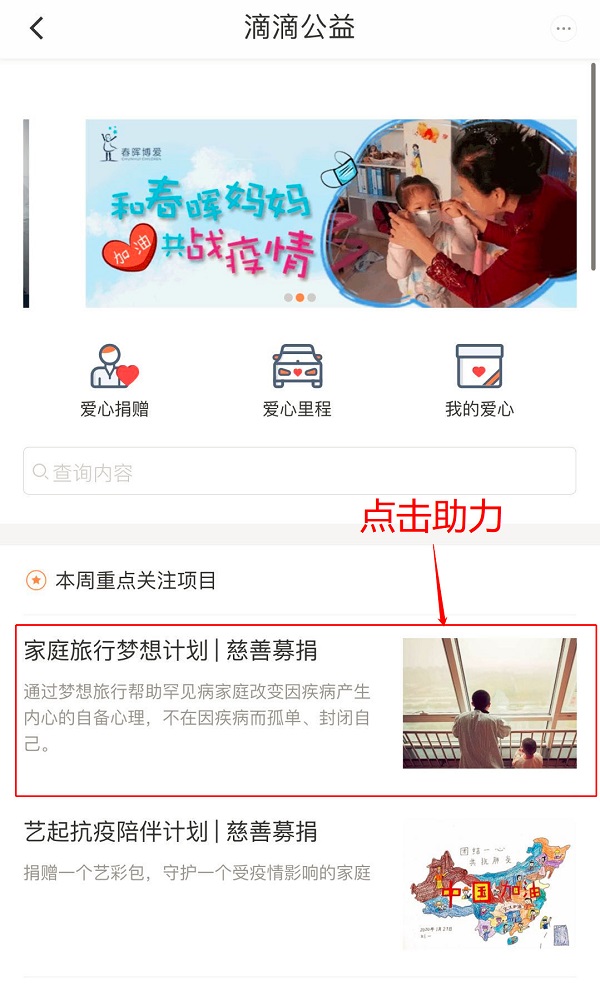
Task: Open 我的爱心 section
Action: point(479,380)
